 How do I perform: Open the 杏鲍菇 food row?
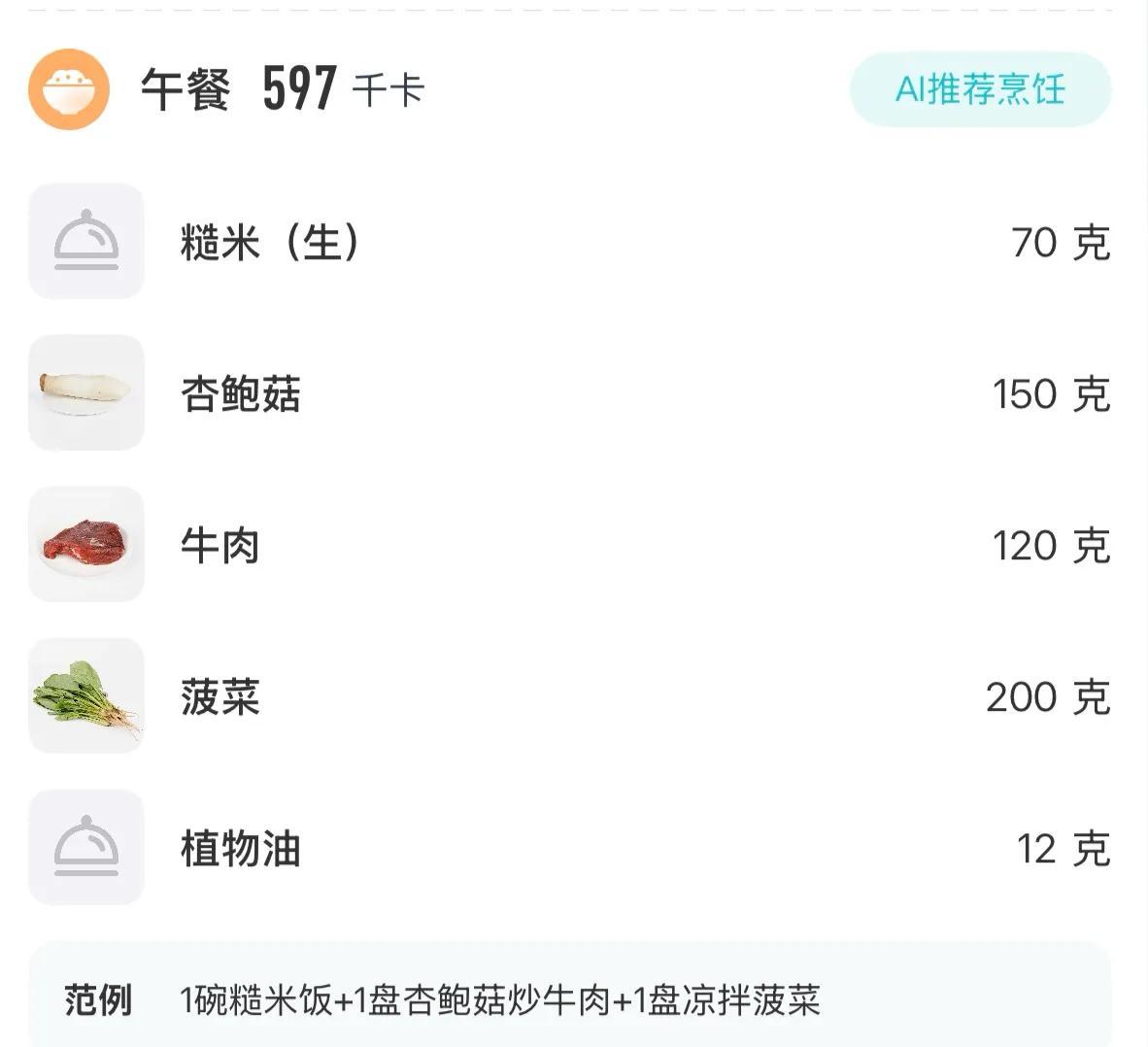tap(241, 393)
